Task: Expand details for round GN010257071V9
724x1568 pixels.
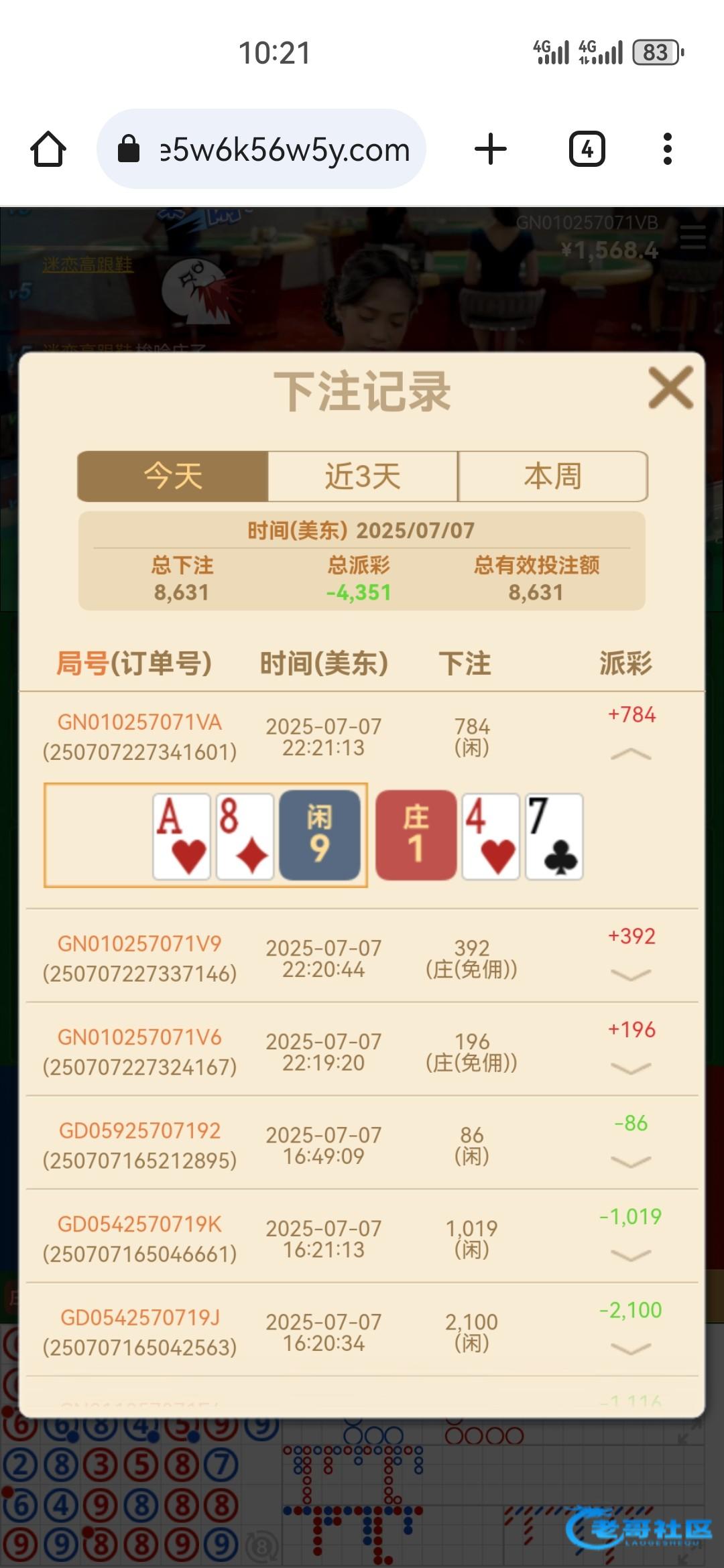Action: point(631,975)
